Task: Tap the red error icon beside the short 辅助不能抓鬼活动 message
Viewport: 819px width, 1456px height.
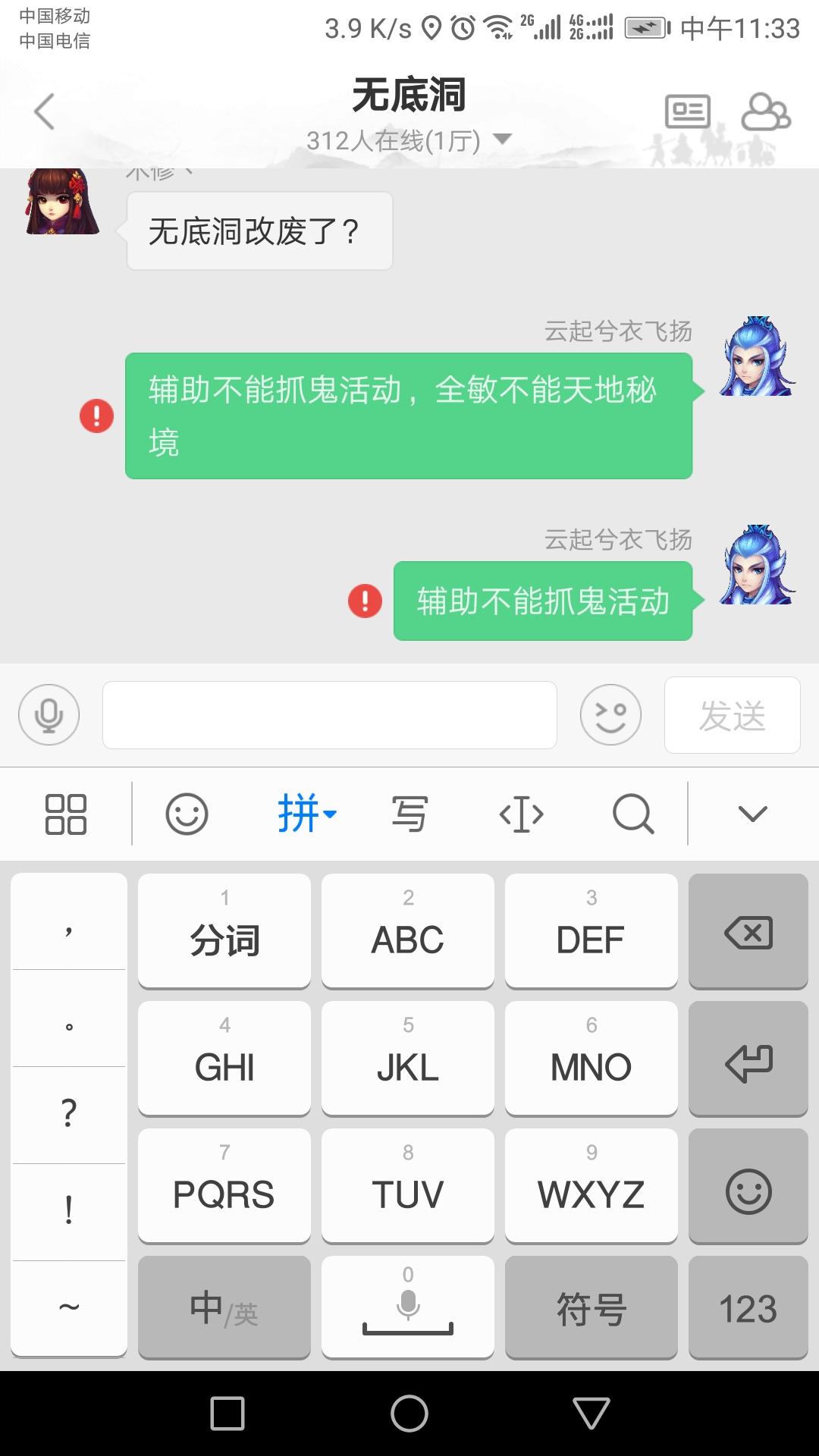Action: [x=365, y=601]
